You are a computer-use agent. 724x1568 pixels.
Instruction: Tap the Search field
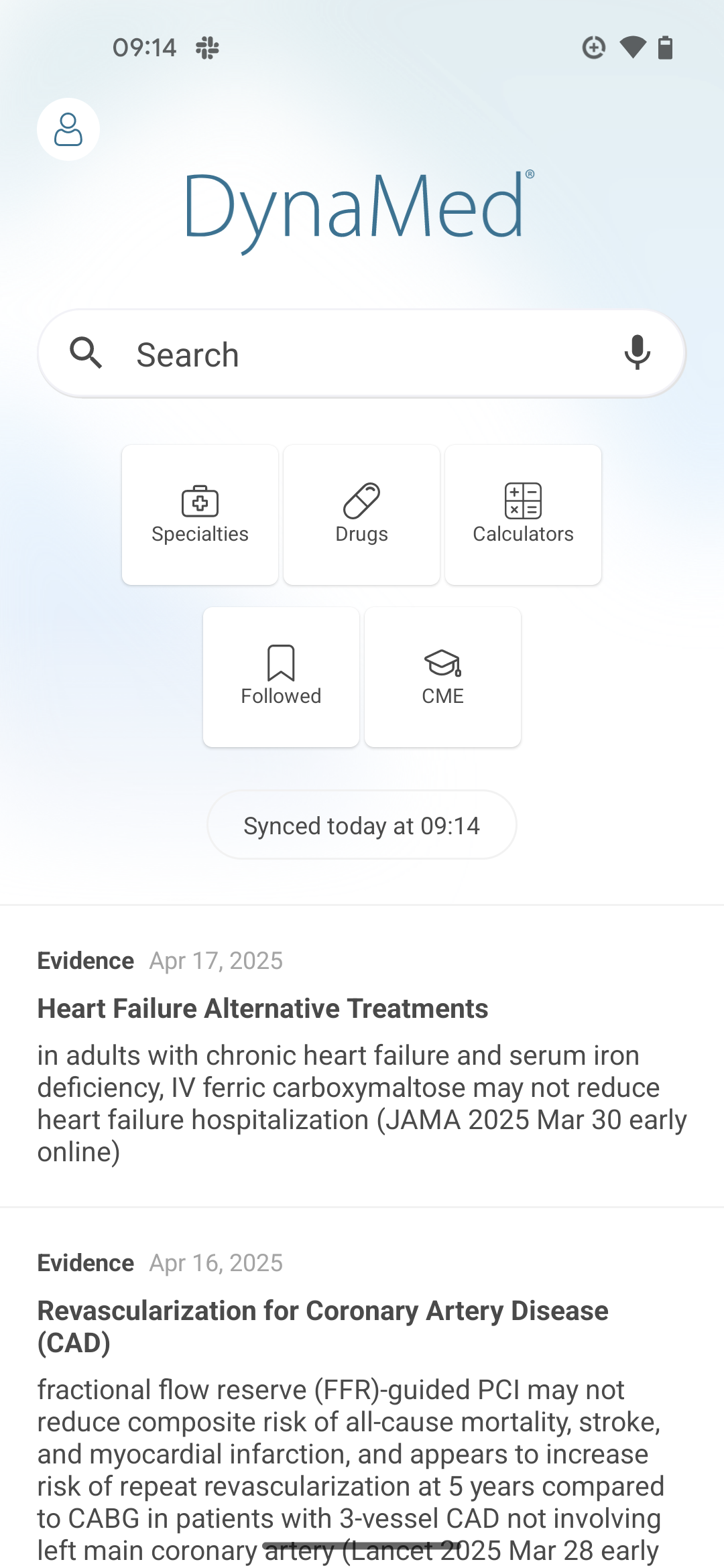tap(362, 354)
